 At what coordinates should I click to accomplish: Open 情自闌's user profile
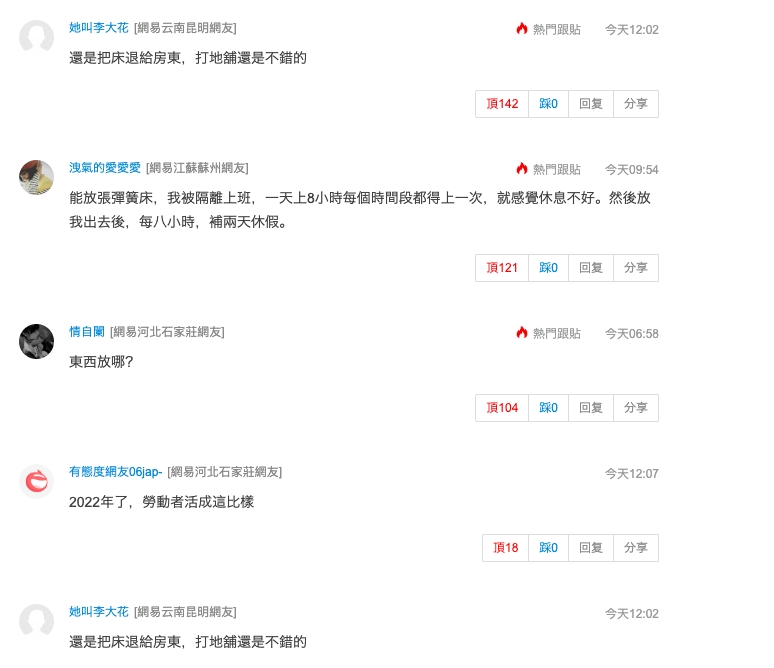87,332
